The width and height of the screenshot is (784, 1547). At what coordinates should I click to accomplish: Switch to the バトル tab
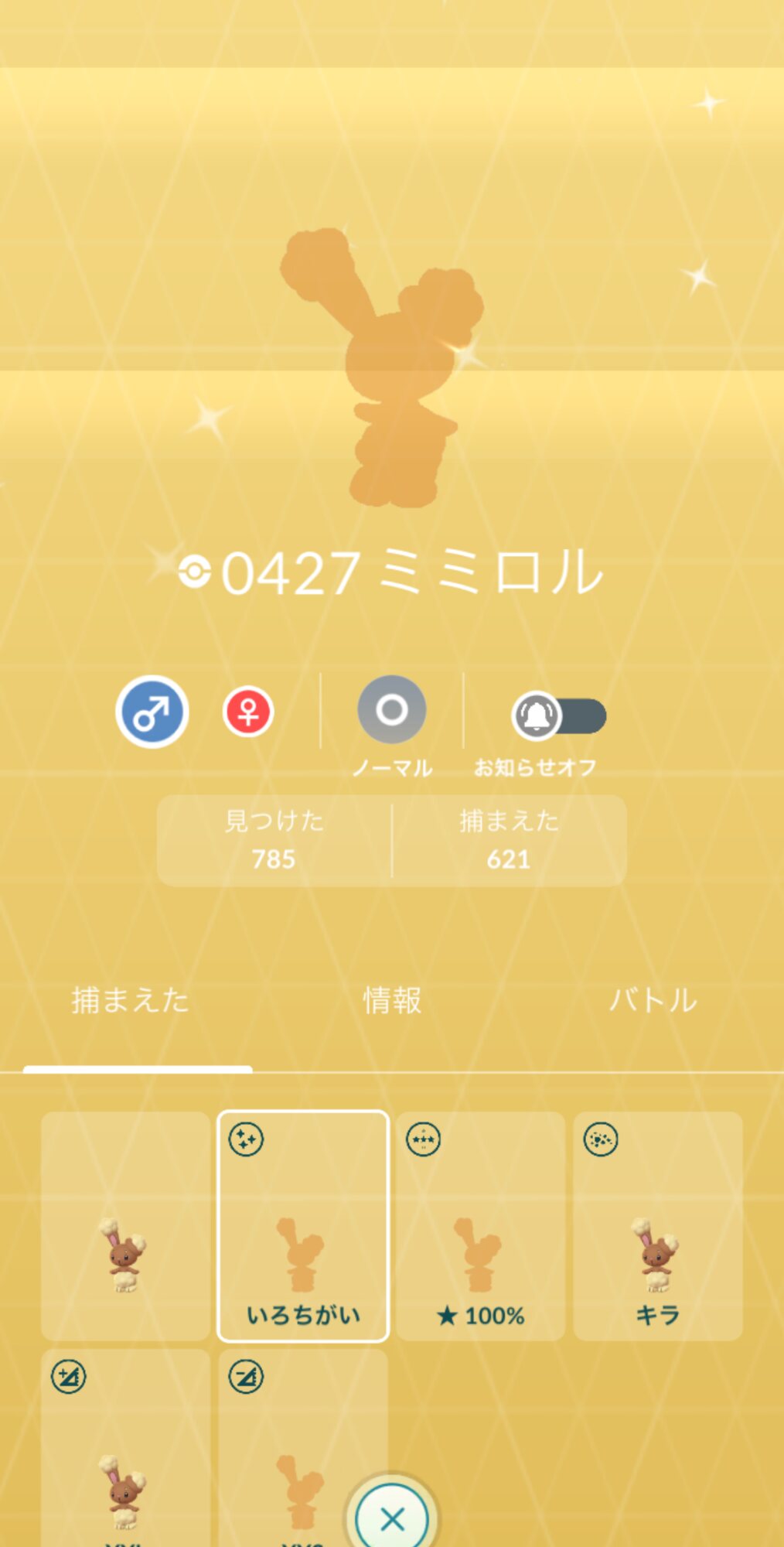coord(653,1001)
